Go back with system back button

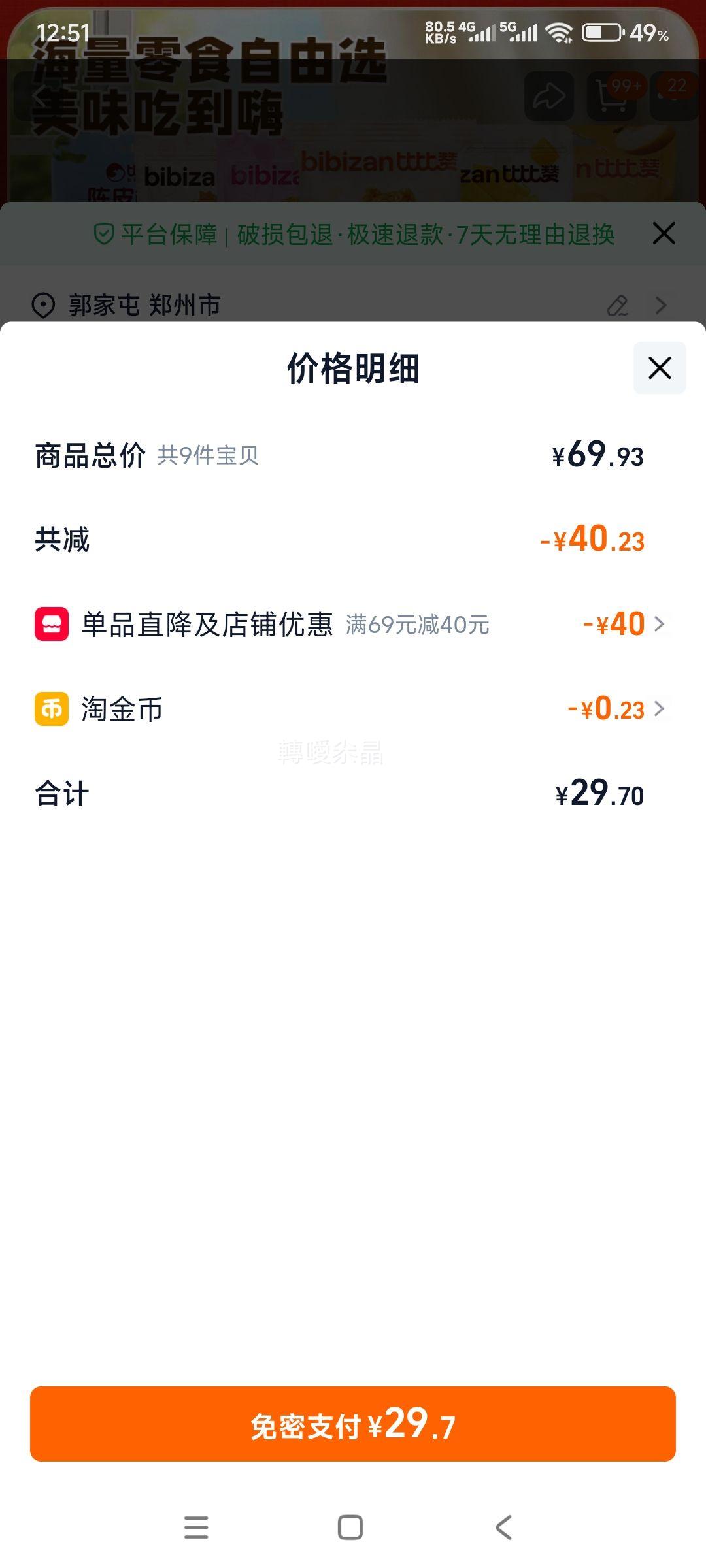point(503,1527)
